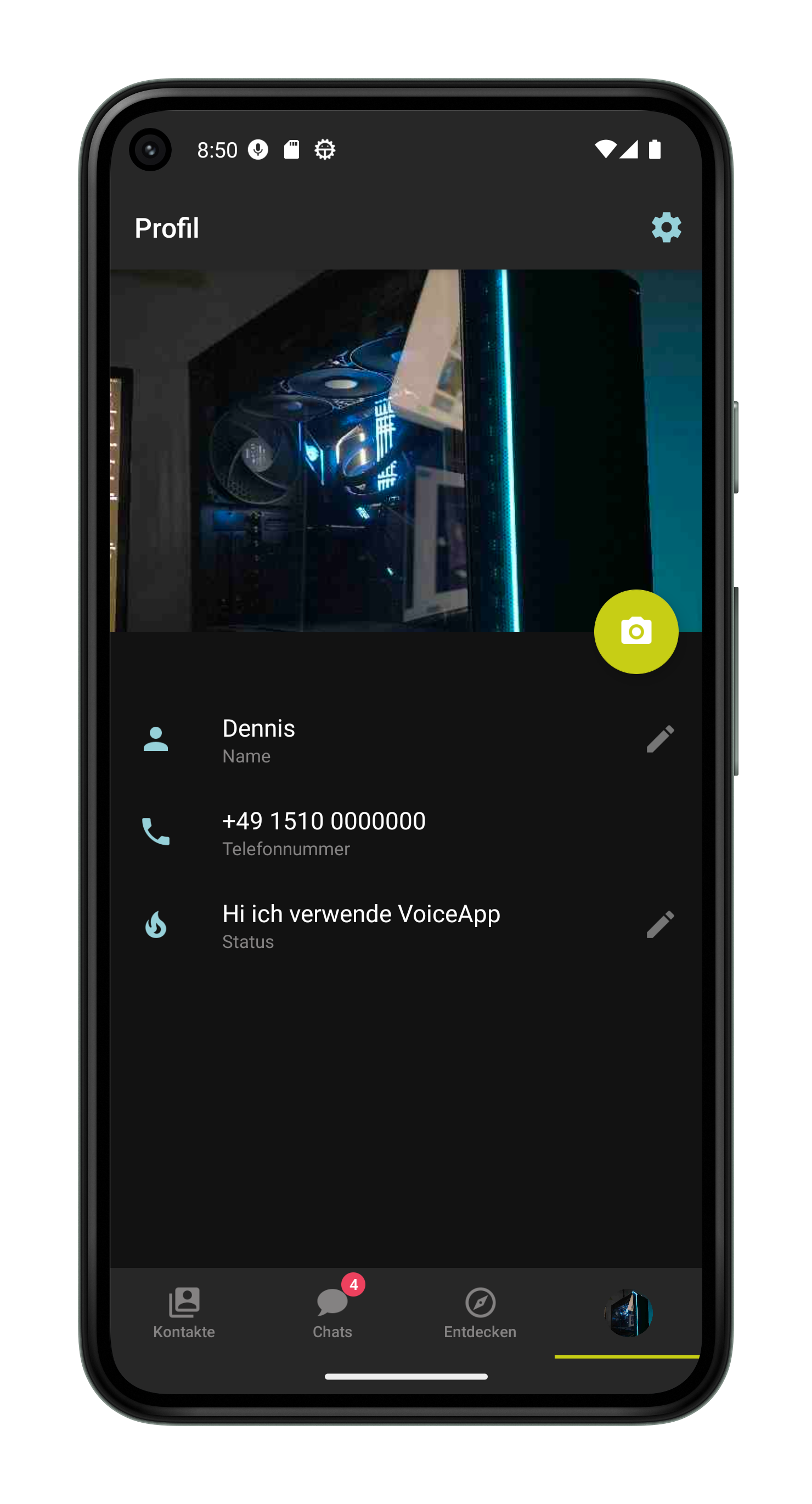Switch to the Entdecken tab
Image resolution: width=812 pixels, height=1504 pixels.
(x=480, y=1312)
